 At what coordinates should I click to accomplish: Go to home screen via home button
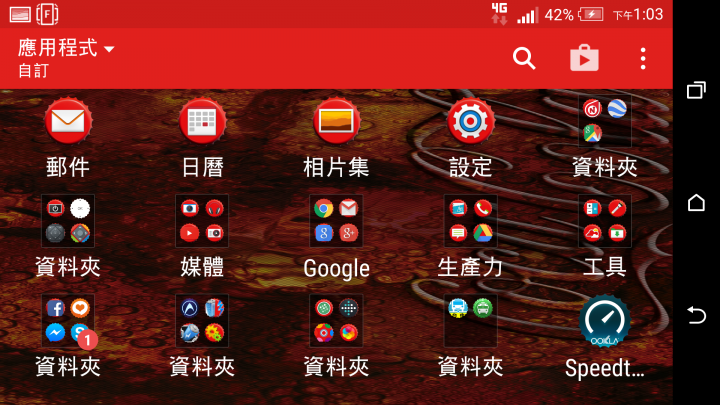click(x=697, y=203)
